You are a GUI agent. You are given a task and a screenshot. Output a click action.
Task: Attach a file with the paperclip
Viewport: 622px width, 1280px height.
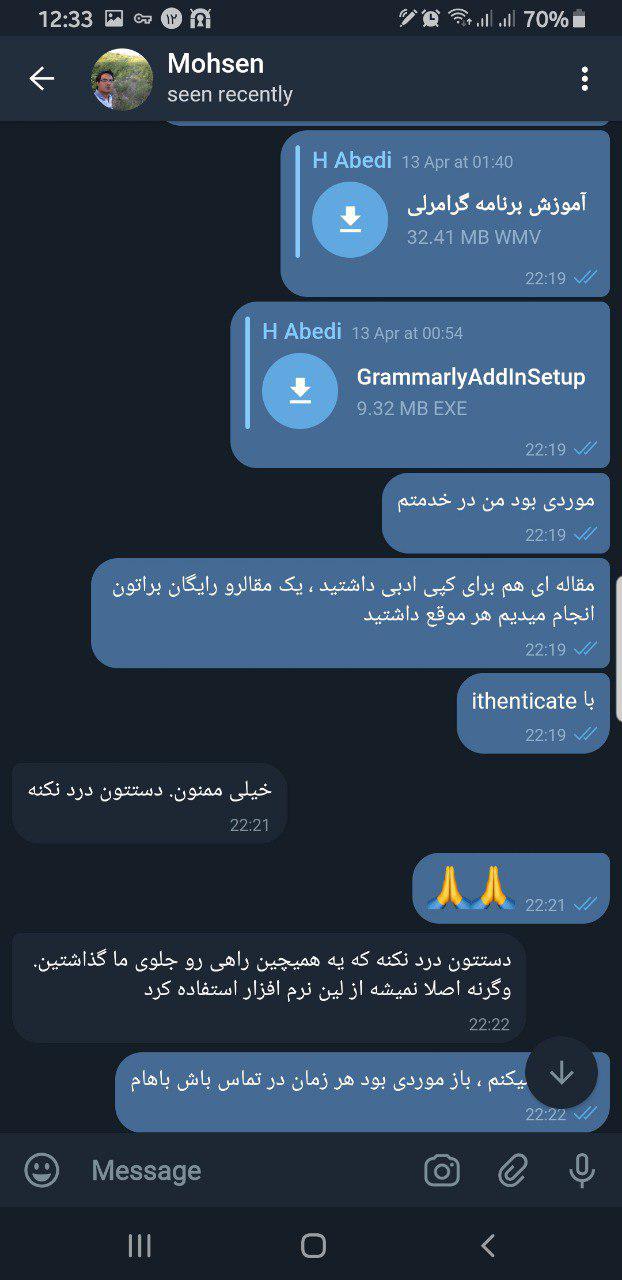513,1170
